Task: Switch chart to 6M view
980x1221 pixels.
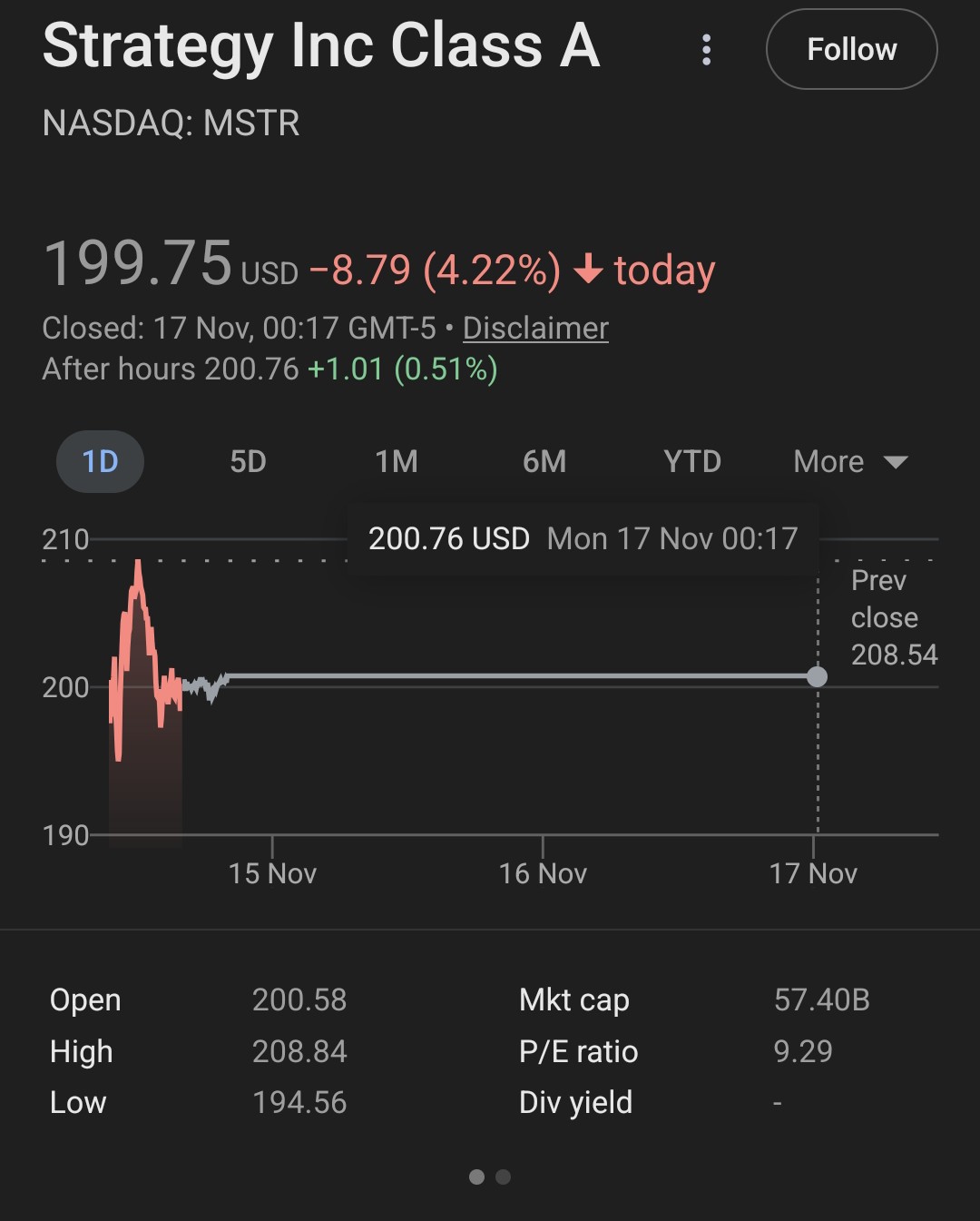Action: click(544, 461)
